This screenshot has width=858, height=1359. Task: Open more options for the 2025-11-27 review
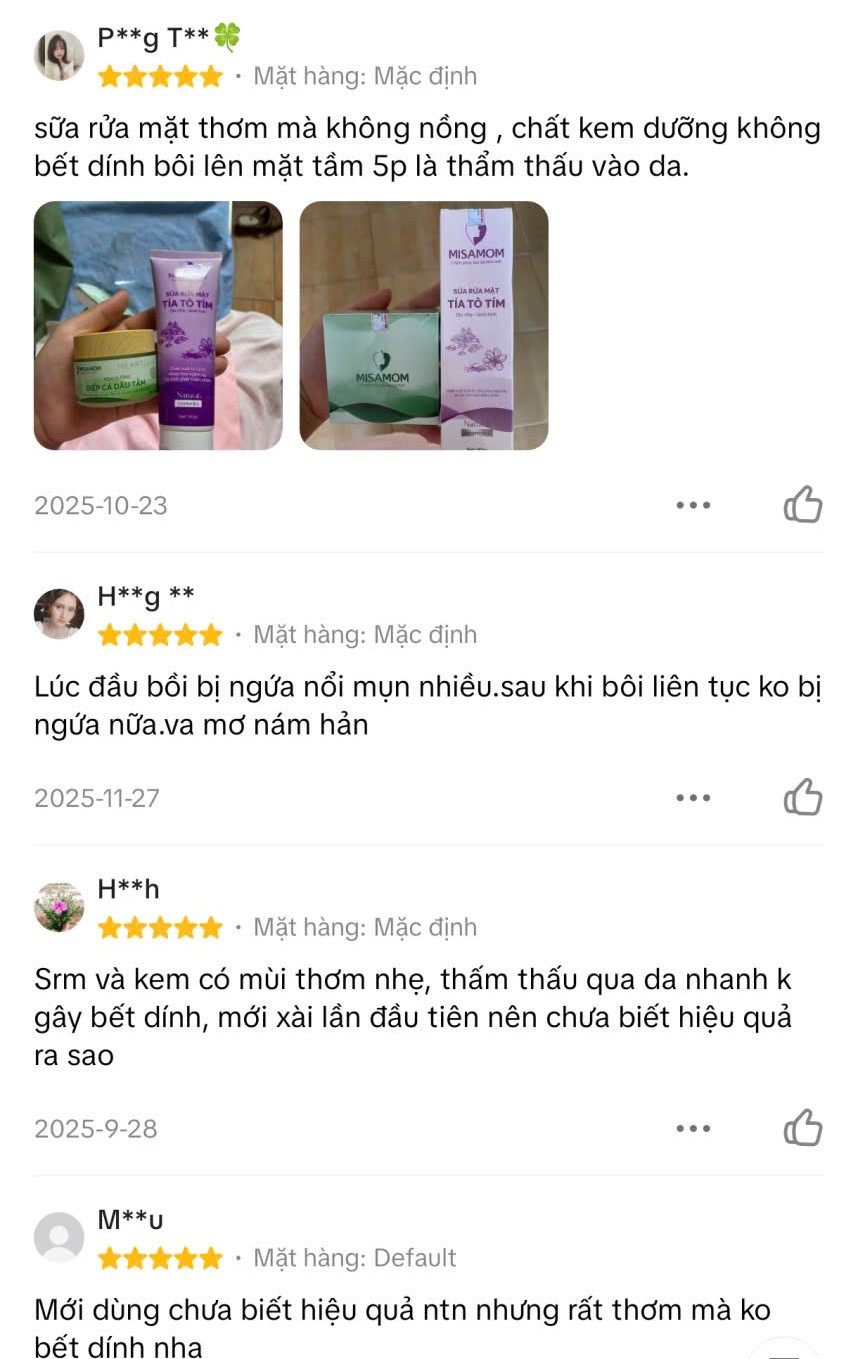693,798
